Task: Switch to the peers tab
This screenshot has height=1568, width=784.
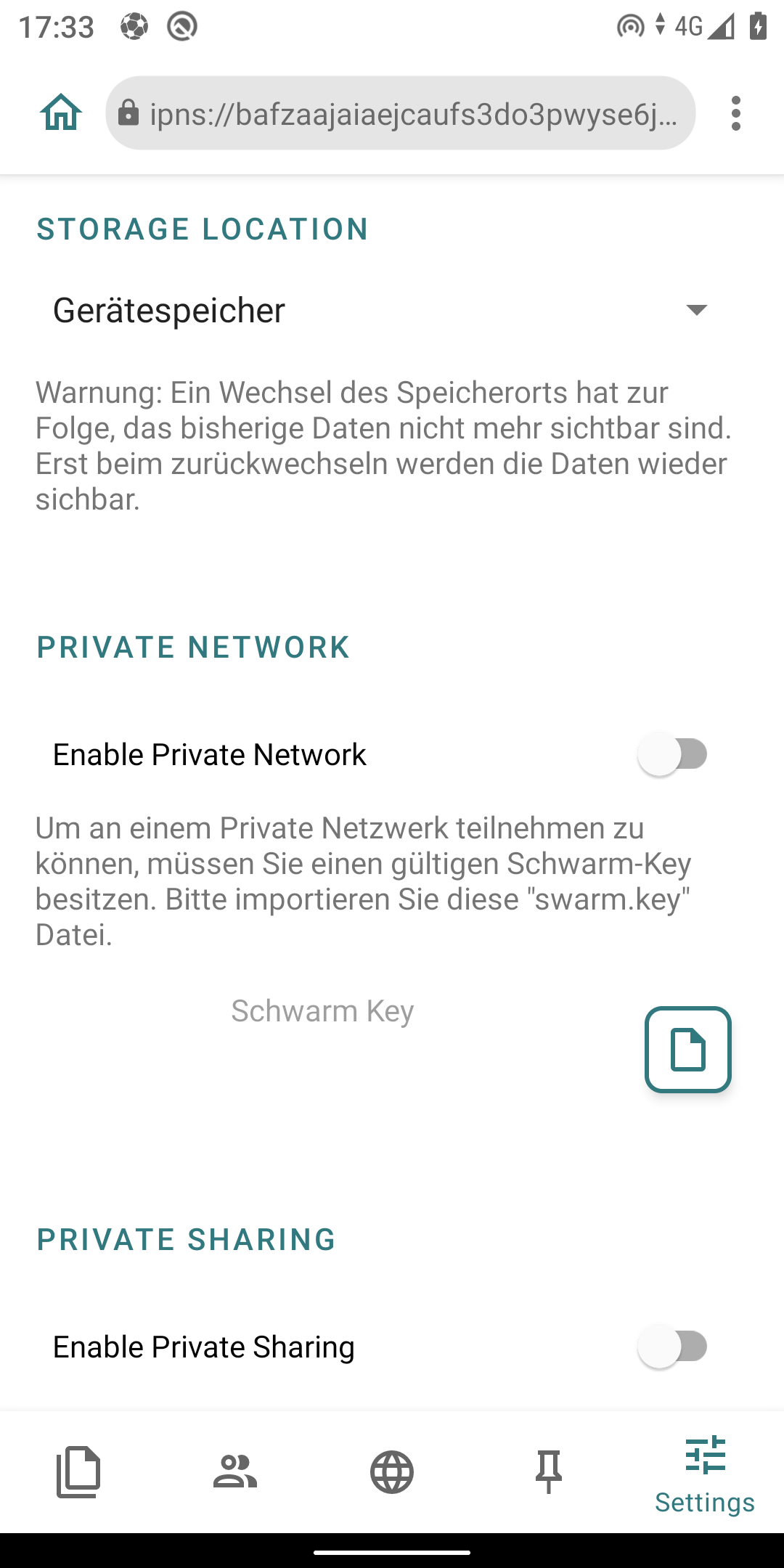Action: [235, 1472]
